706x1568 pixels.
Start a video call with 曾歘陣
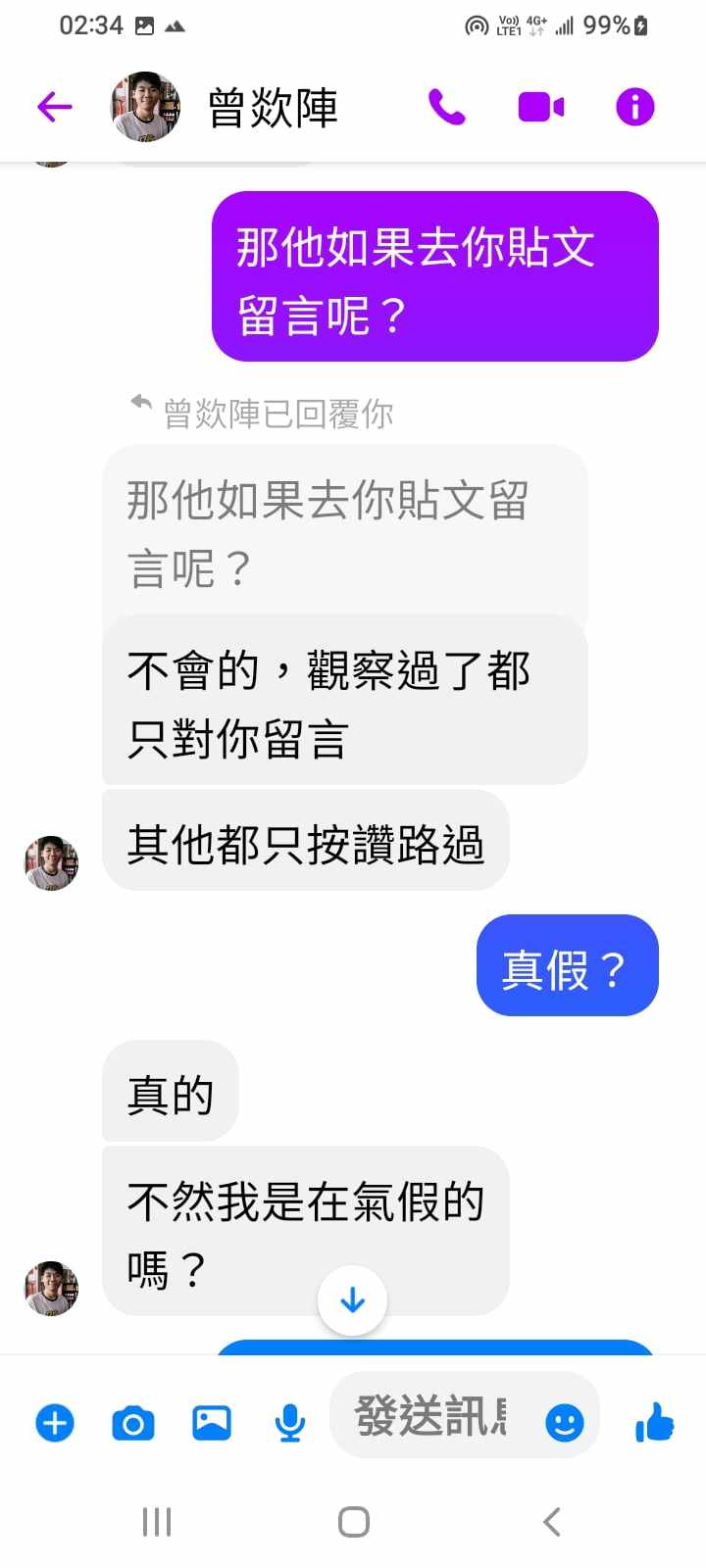540,107
